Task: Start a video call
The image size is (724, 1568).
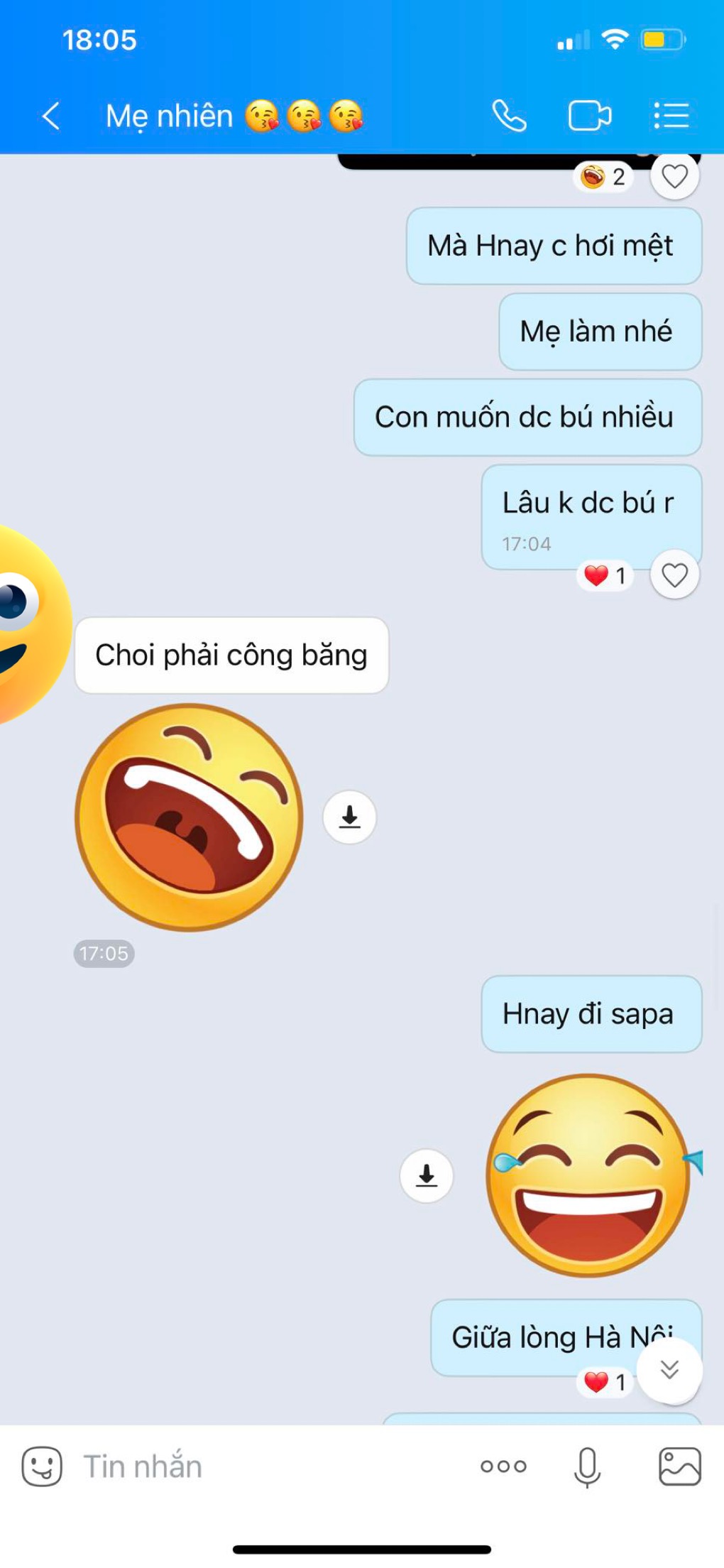Action: click(x=590, y=116)
